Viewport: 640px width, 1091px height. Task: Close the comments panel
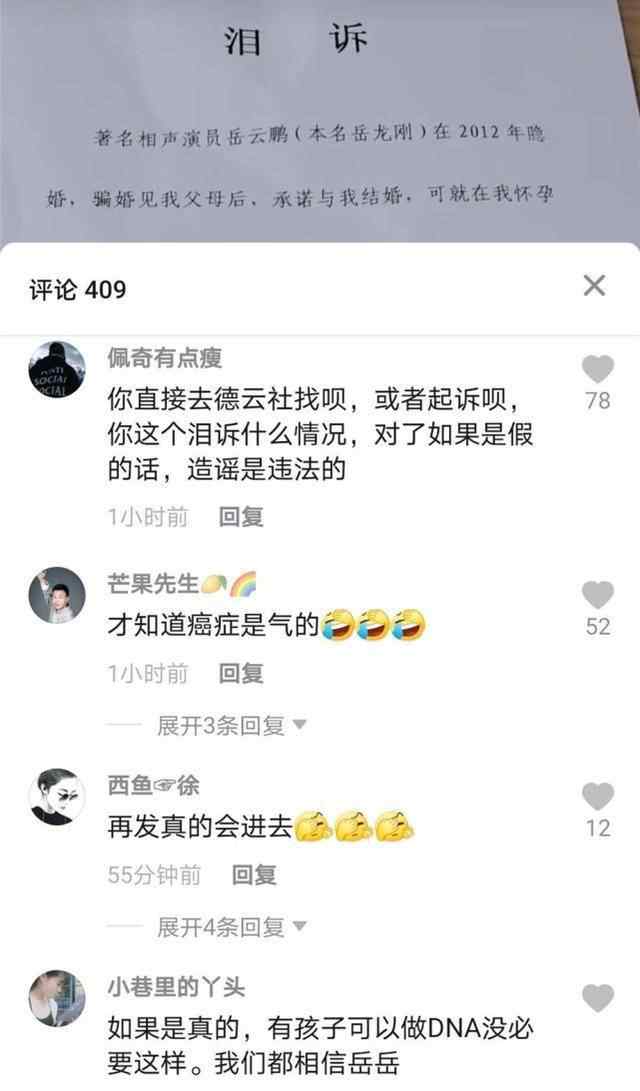point(594,286)
